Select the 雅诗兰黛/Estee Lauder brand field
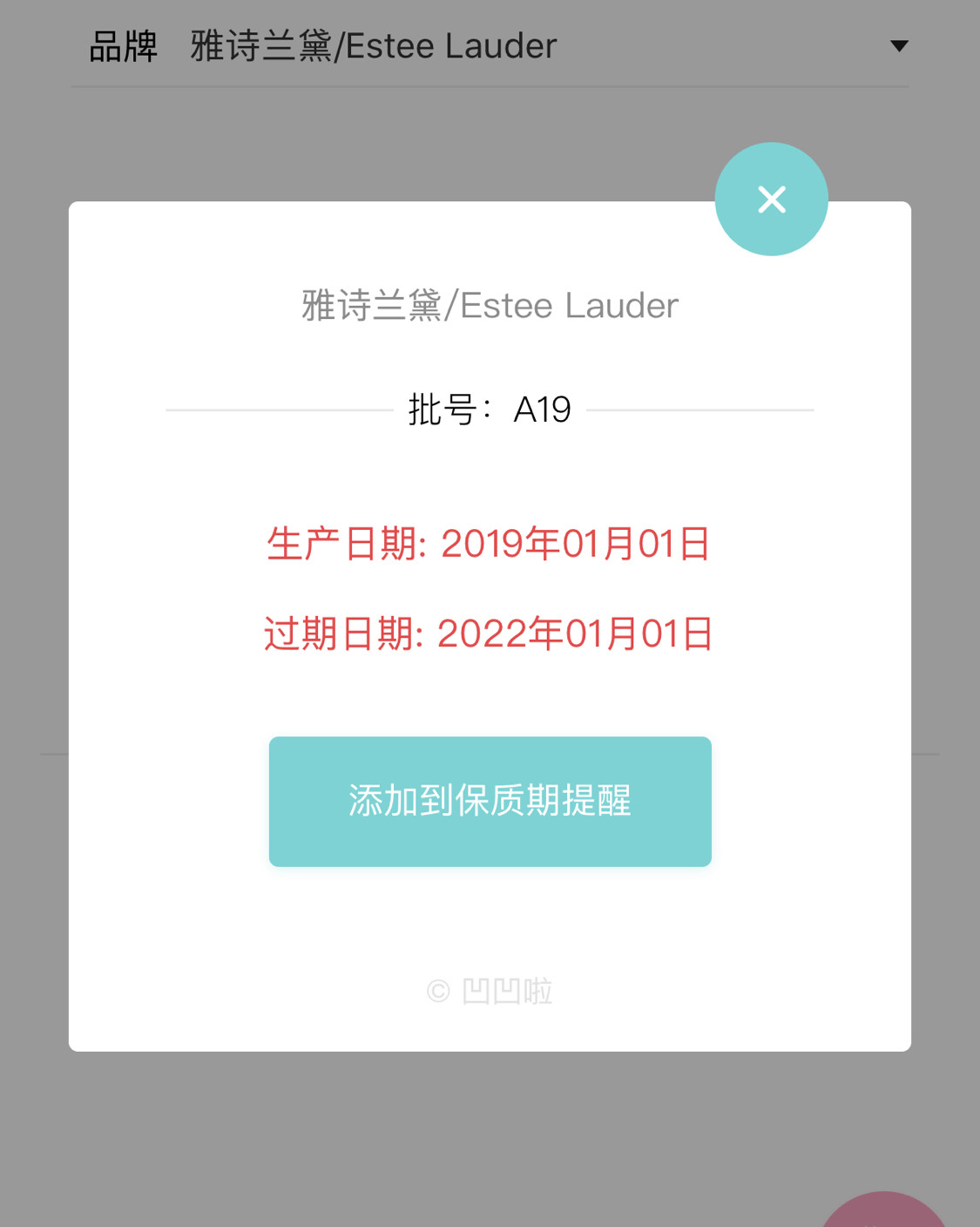This screenshot has height=1227, width=980. coord(373,44)
